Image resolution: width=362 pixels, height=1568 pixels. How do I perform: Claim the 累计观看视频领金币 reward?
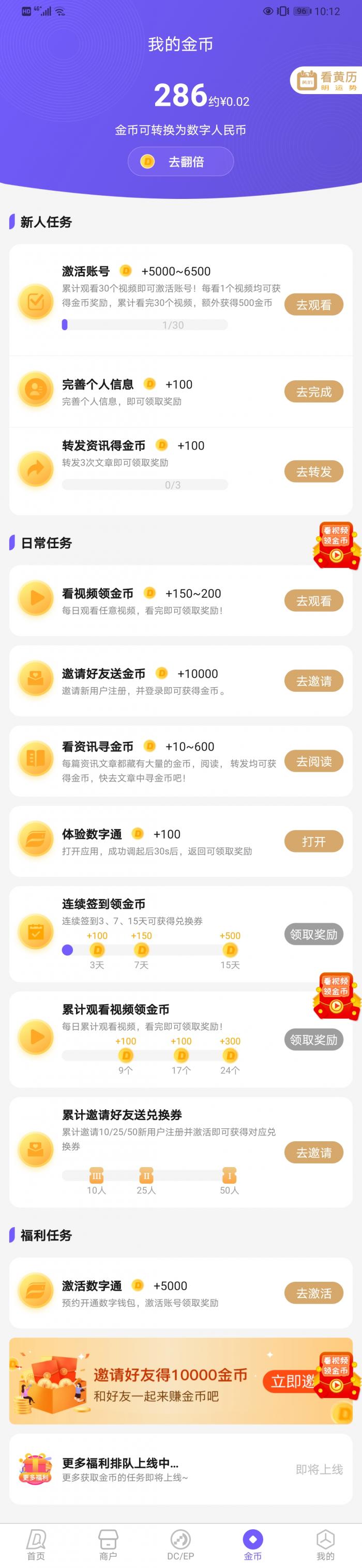point(313,1039)
